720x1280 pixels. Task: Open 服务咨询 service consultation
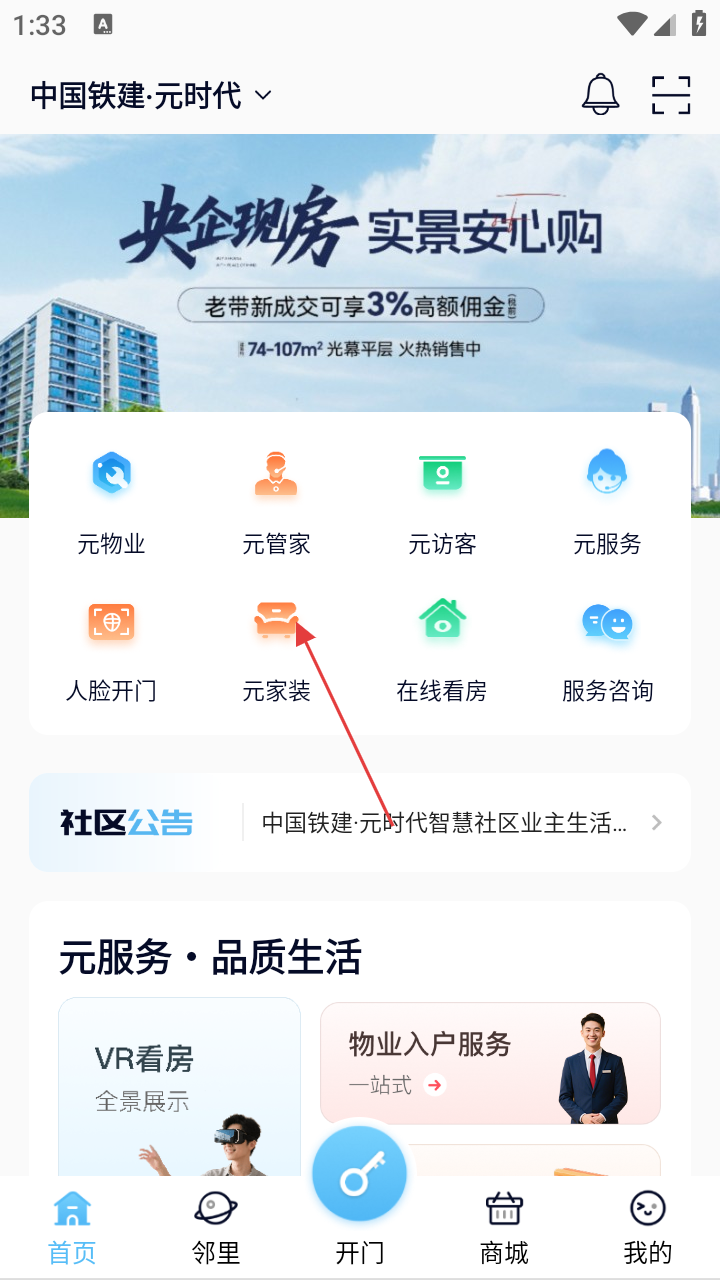click(x=607, y=649)
